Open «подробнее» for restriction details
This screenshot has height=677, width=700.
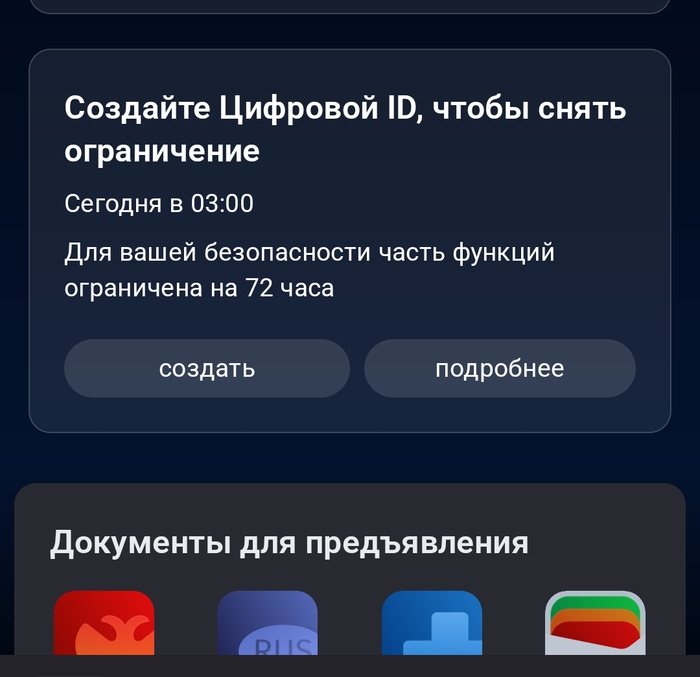(499, 368)
